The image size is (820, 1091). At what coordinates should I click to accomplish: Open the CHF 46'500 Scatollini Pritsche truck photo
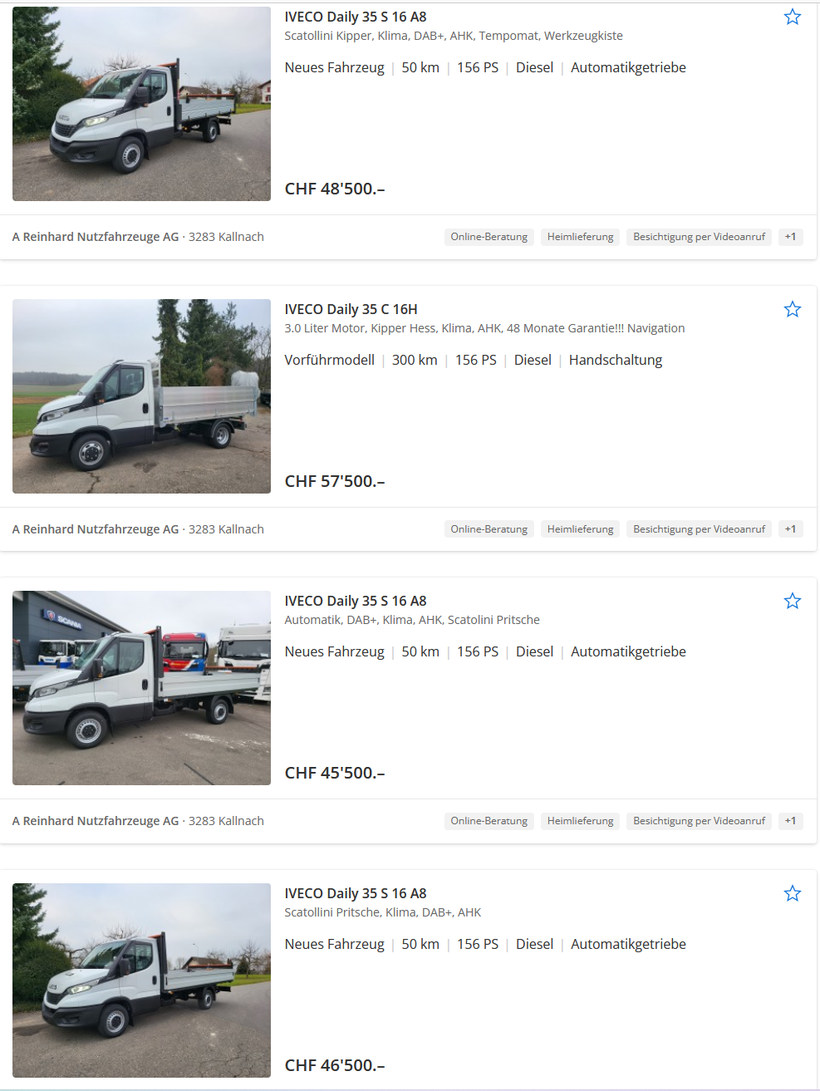click(x=141, y=980)
